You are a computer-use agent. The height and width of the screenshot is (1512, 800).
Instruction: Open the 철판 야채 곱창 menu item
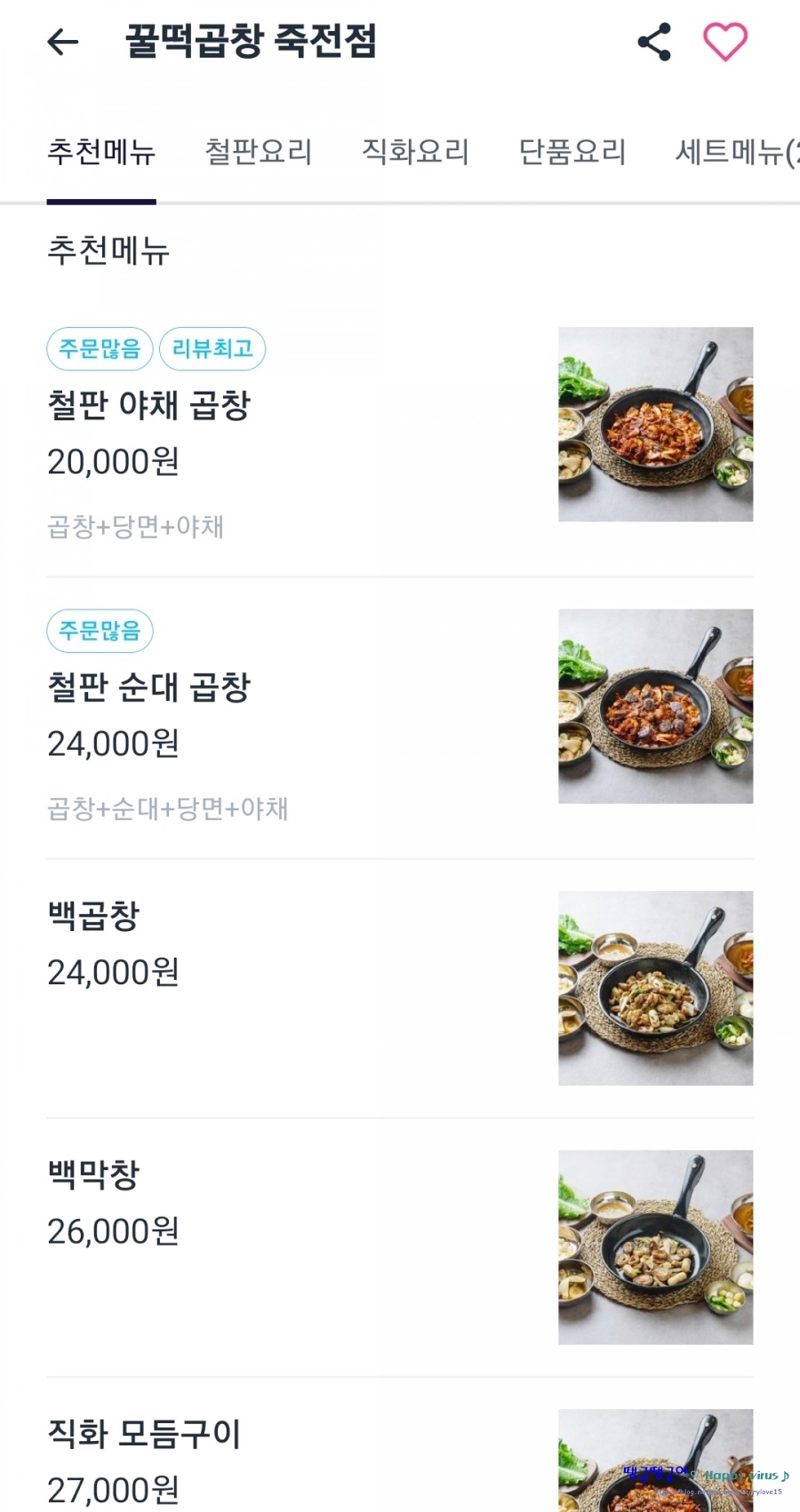149,406
